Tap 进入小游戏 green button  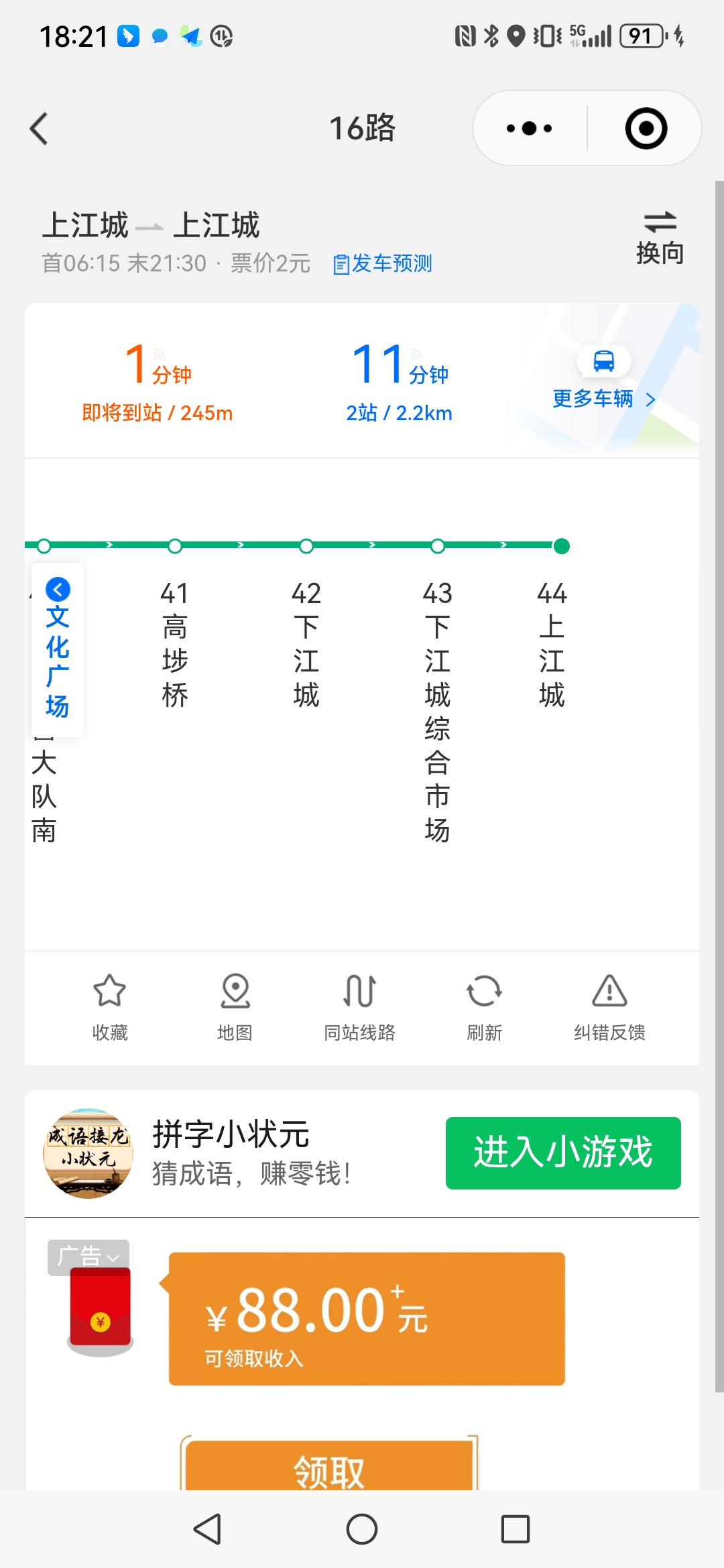(x=562, y=1154)
